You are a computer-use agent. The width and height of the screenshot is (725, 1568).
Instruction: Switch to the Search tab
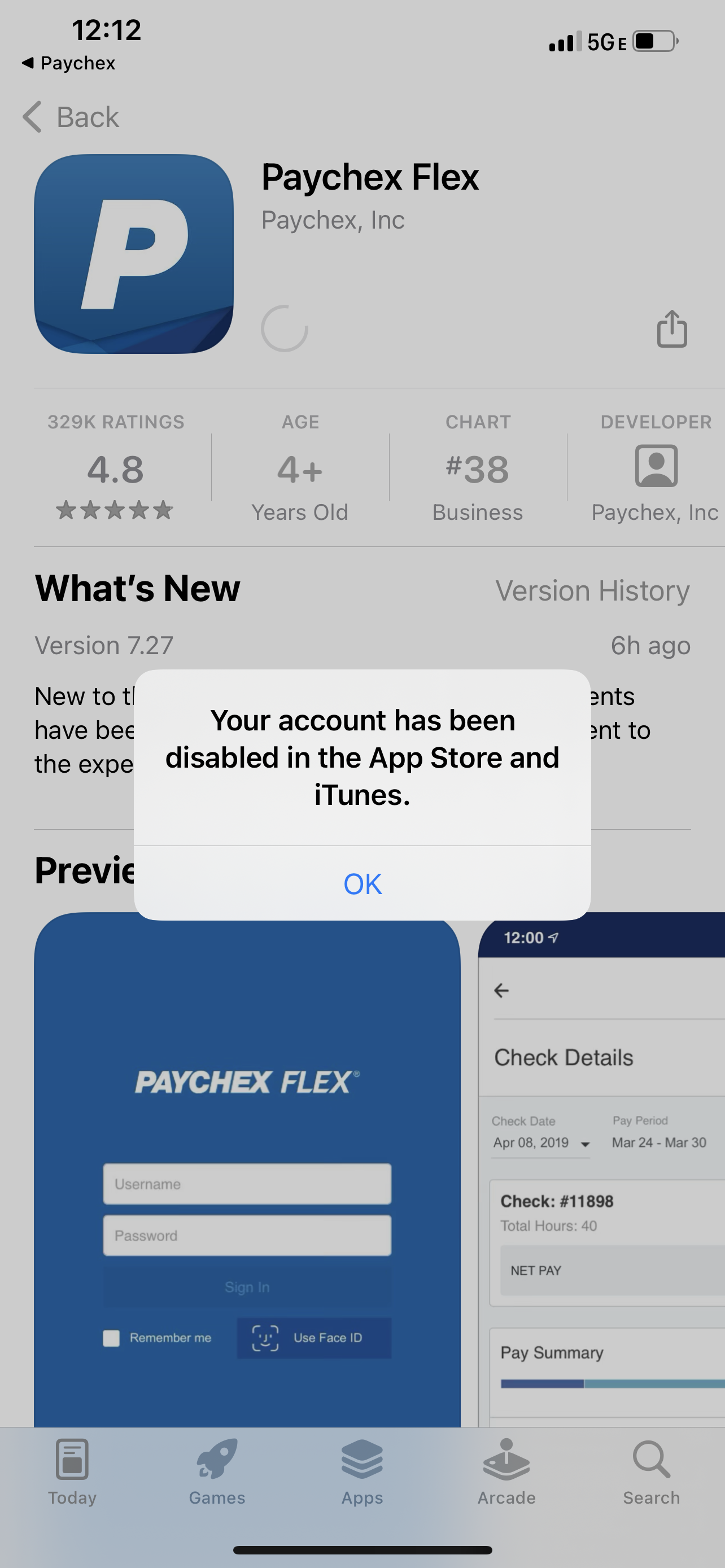click(652, 1472)
